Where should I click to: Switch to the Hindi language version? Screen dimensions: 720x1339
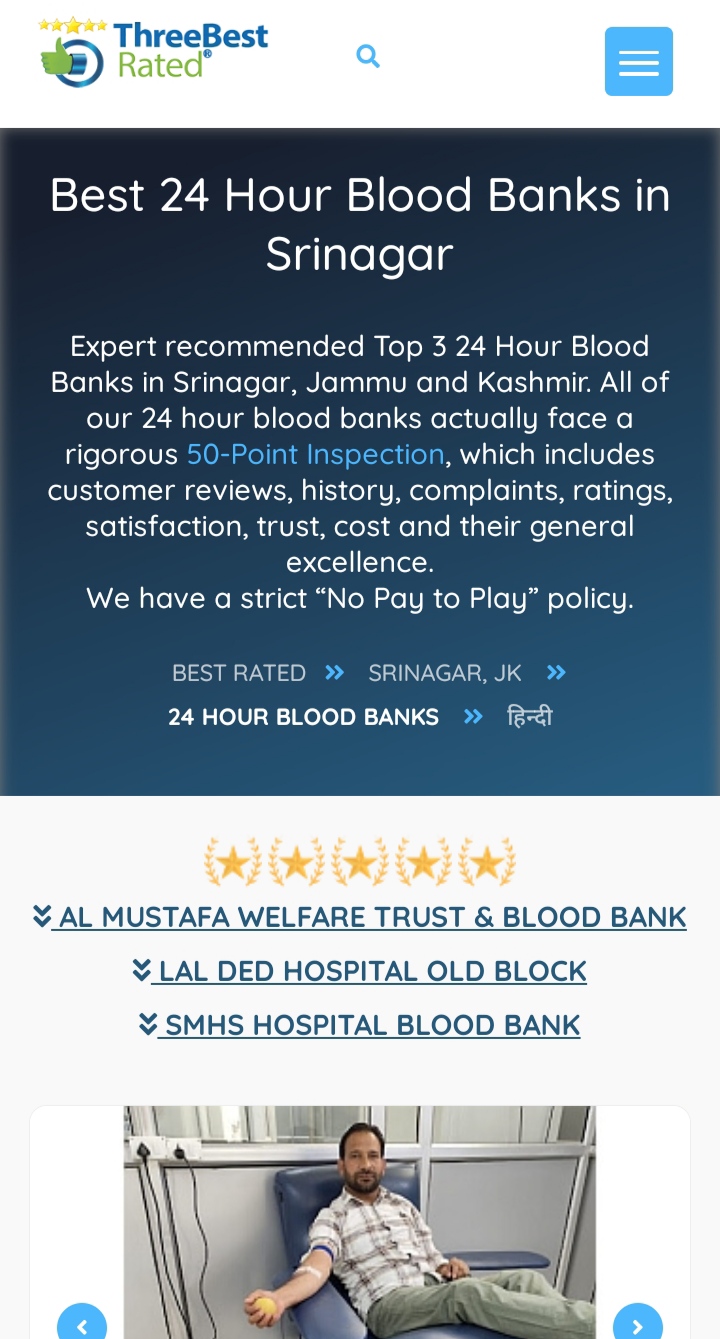[x=530, y=717]
